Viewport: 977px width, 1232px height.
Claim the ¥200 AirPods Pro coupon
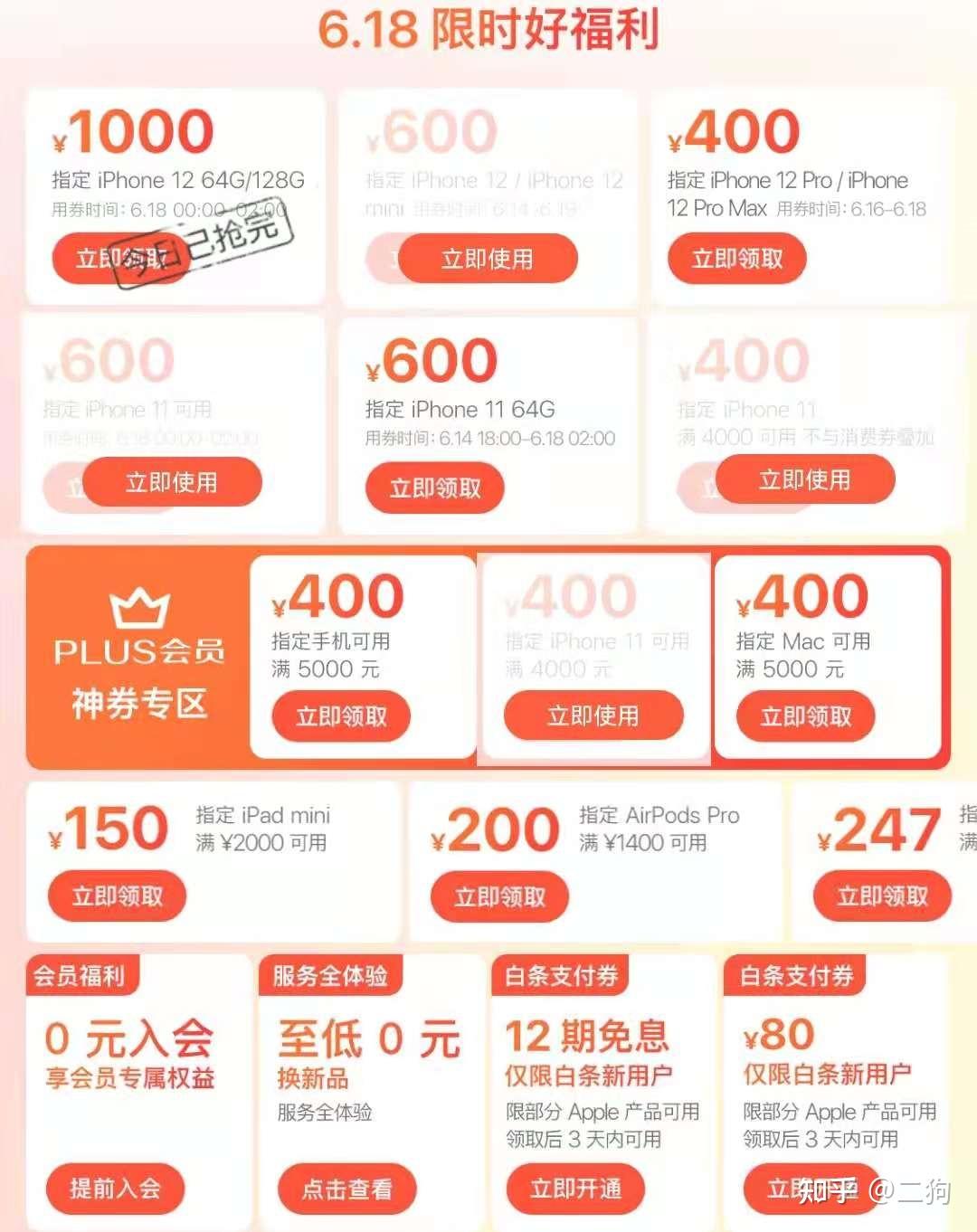[499, 896]
